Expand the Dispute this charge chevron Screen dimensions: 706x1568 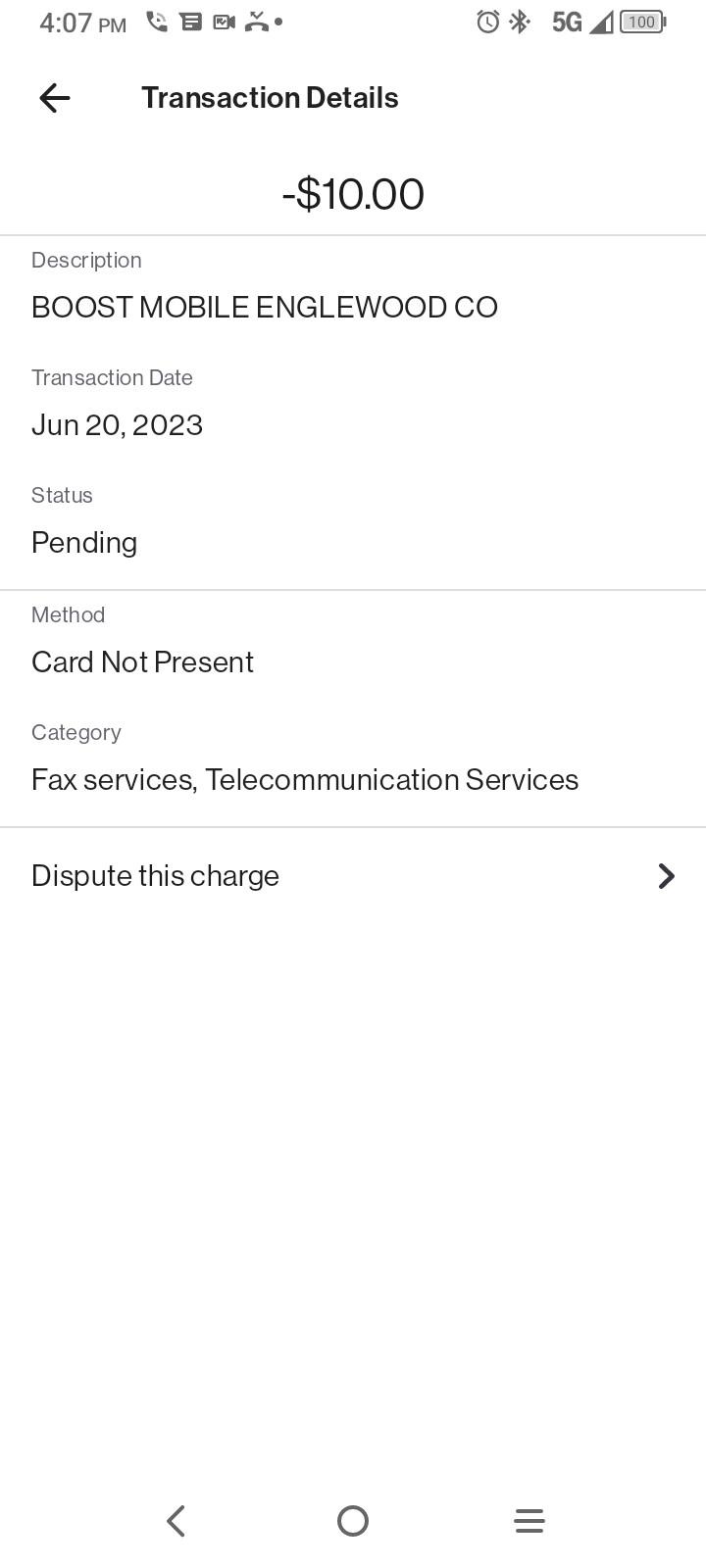pos(666,876)
